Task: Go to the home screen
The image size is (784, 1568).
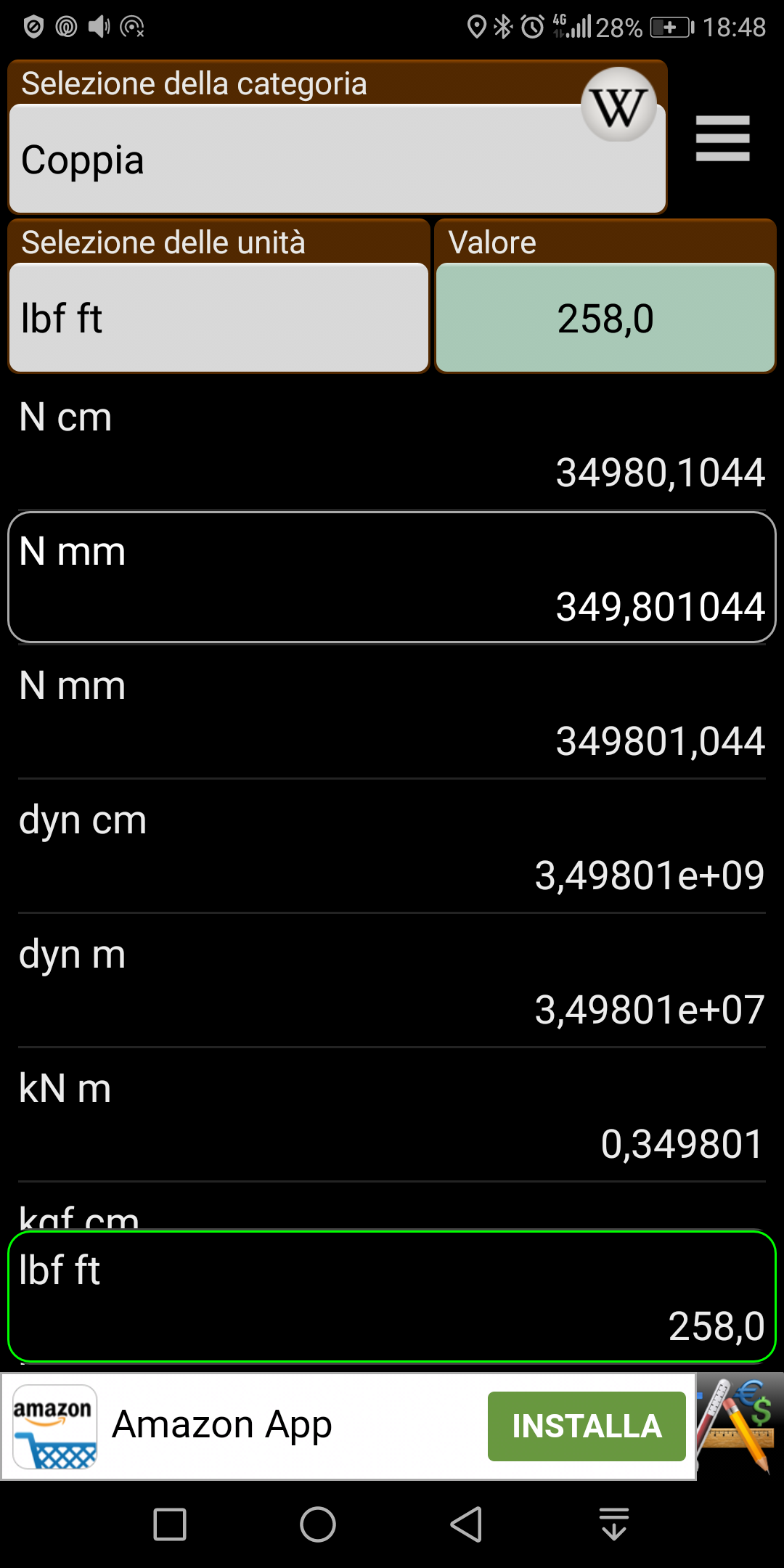Action: click(318, 1524)
